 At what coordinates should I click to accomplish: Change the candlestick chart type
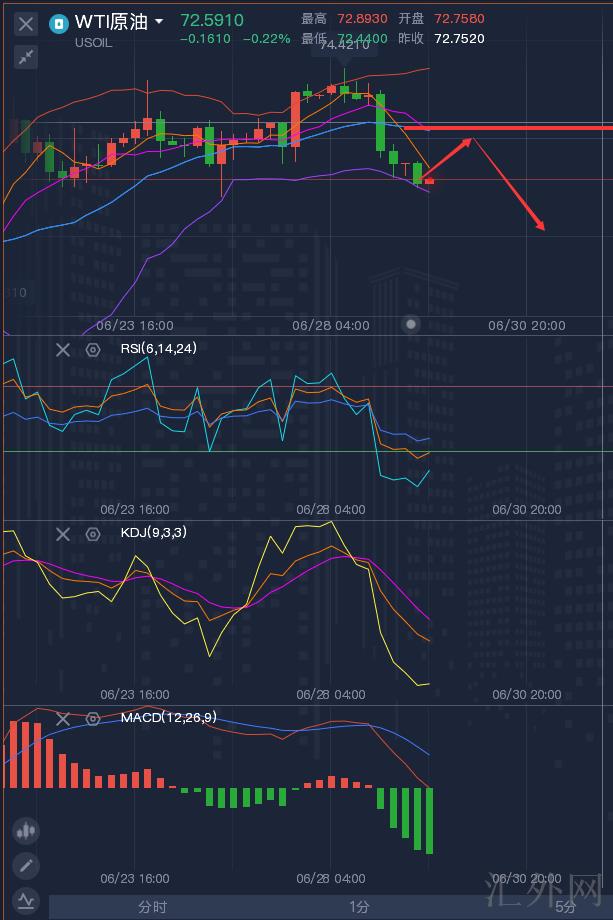tap(26, 830)
